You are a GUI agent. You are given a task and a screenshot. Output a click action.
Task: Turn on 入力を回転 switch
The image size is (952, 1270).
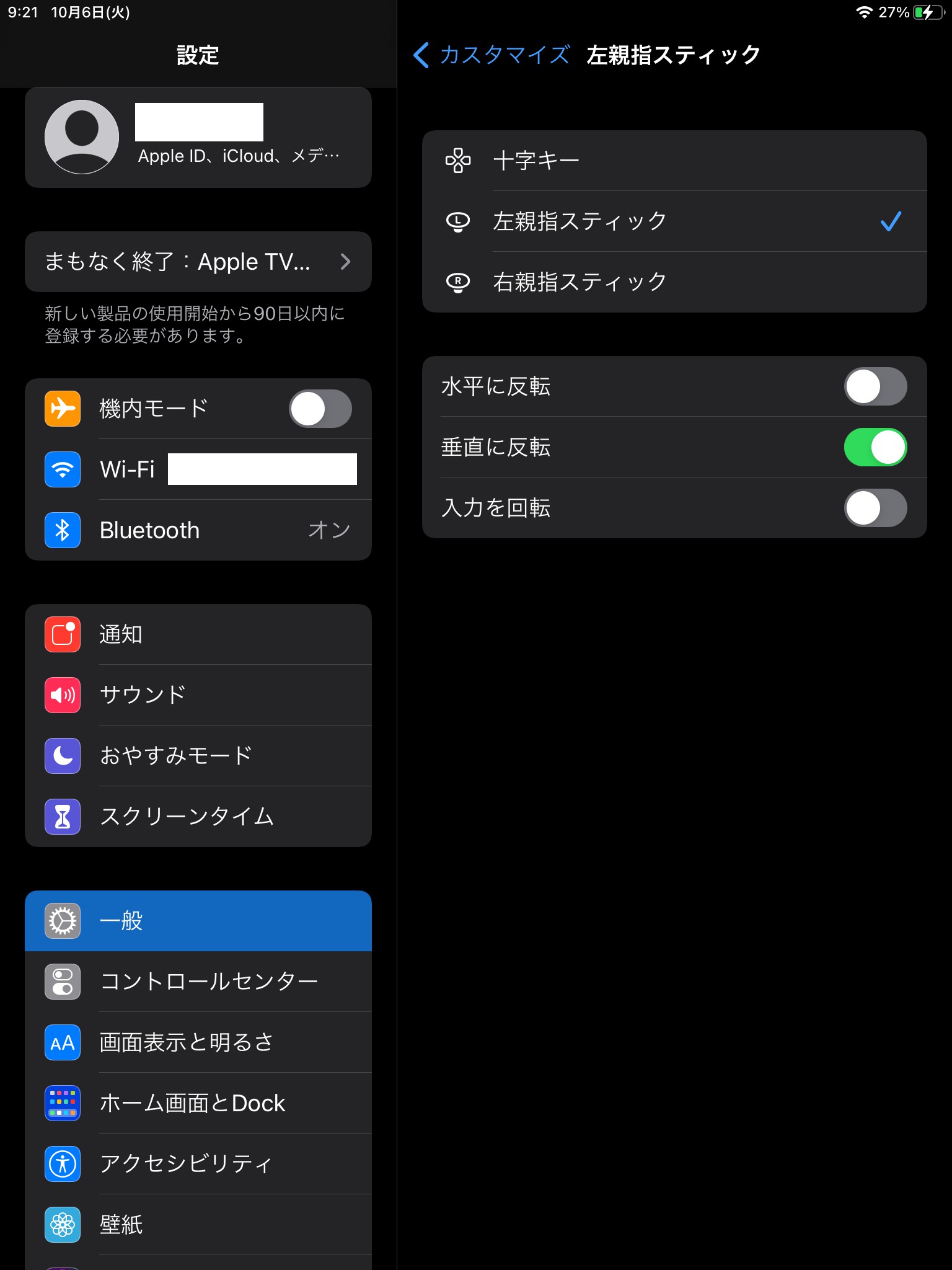[875, 508]
